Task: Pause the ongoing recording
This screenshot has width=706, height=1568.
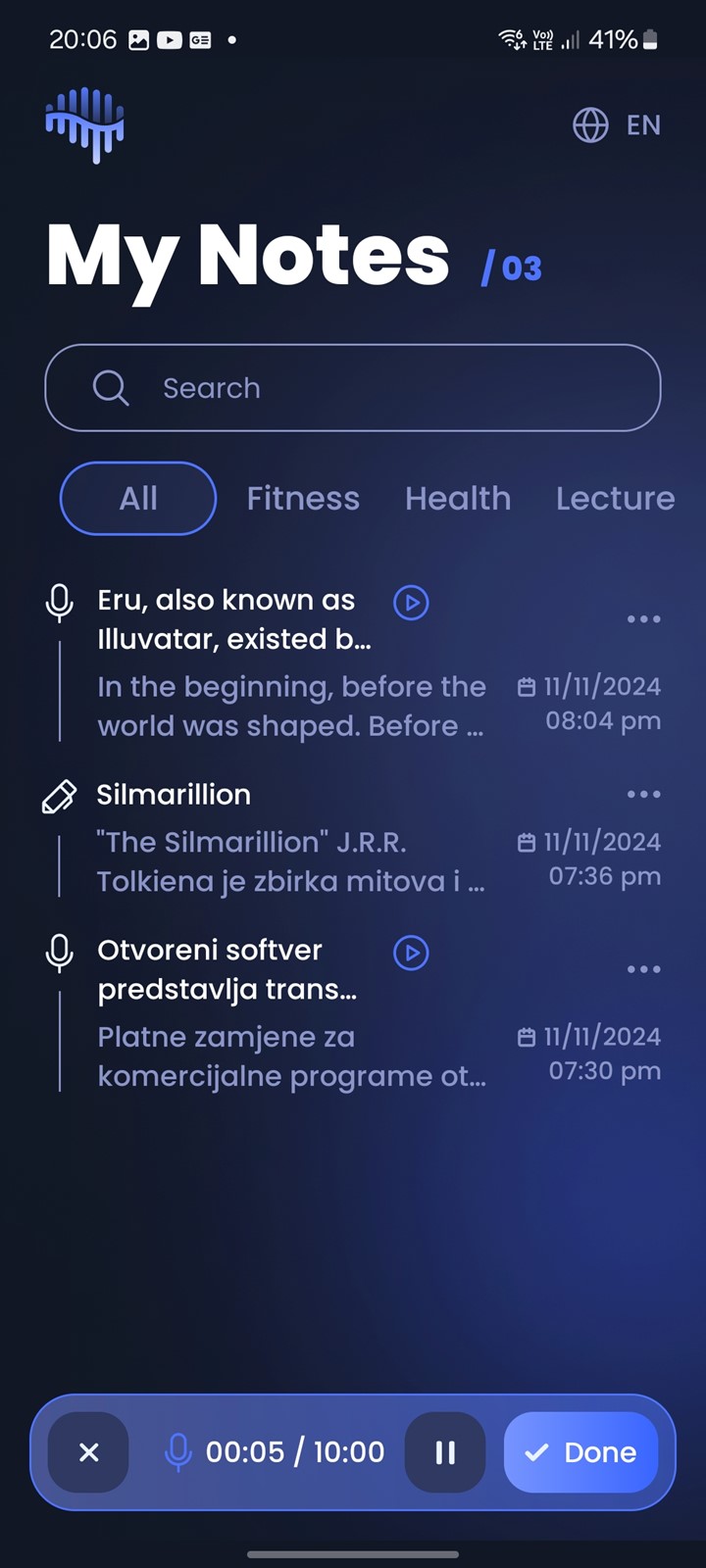Action: (x=445, y=1452)
